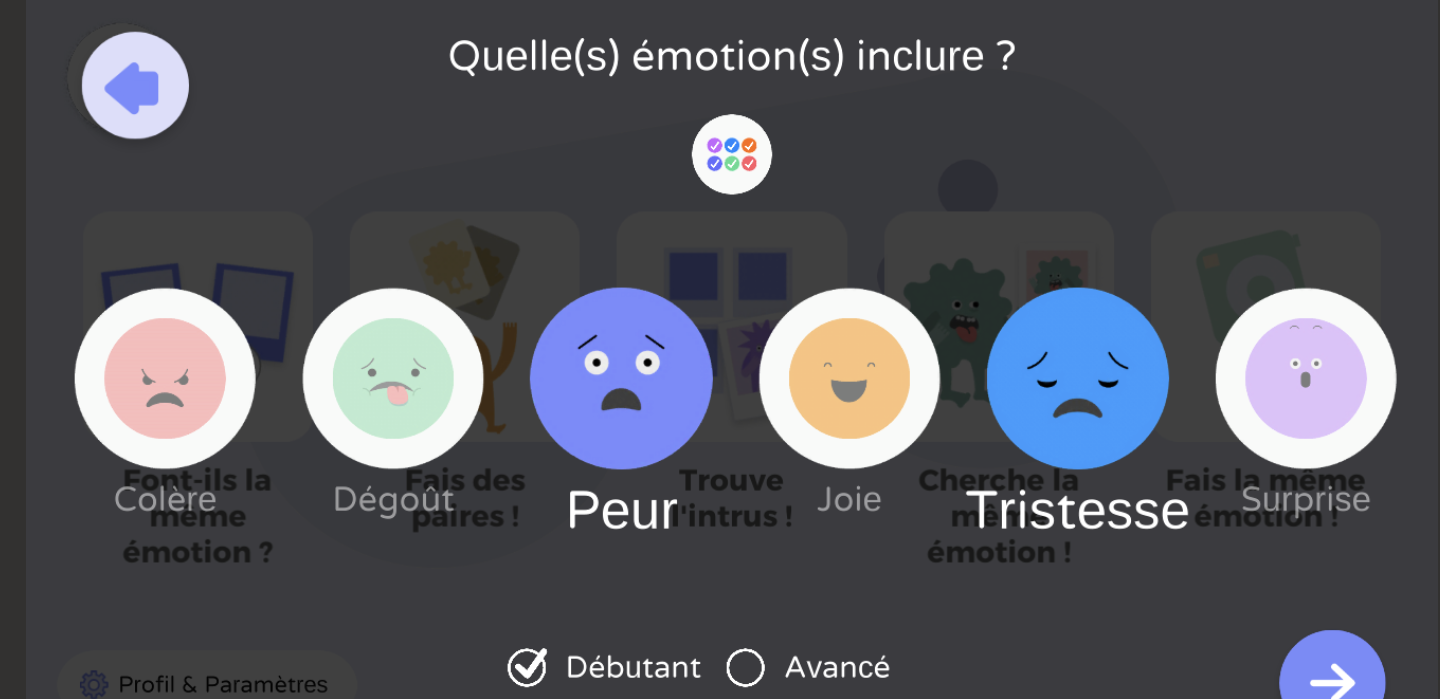Include the Dégoût emotion
This screenshot has height=699, width=1440.
[393, 379]
